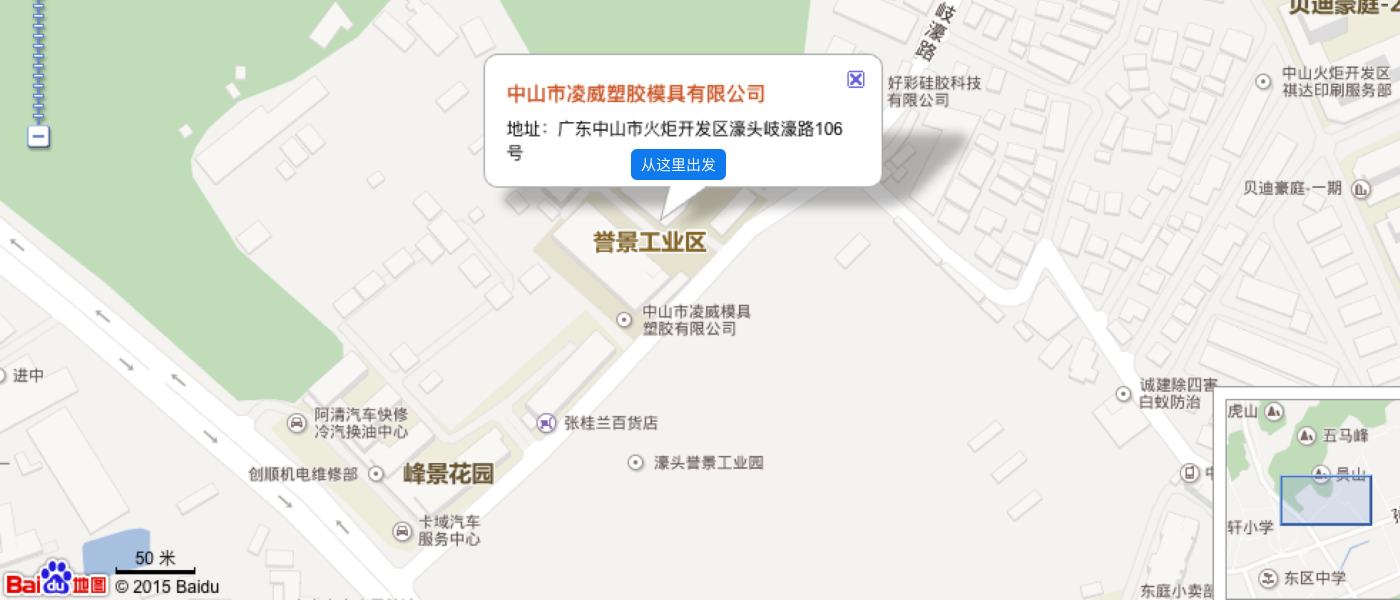Select the 贝迪豪庭-一期 map marker
1400x600 pixels.
(x=1361, y=188)
